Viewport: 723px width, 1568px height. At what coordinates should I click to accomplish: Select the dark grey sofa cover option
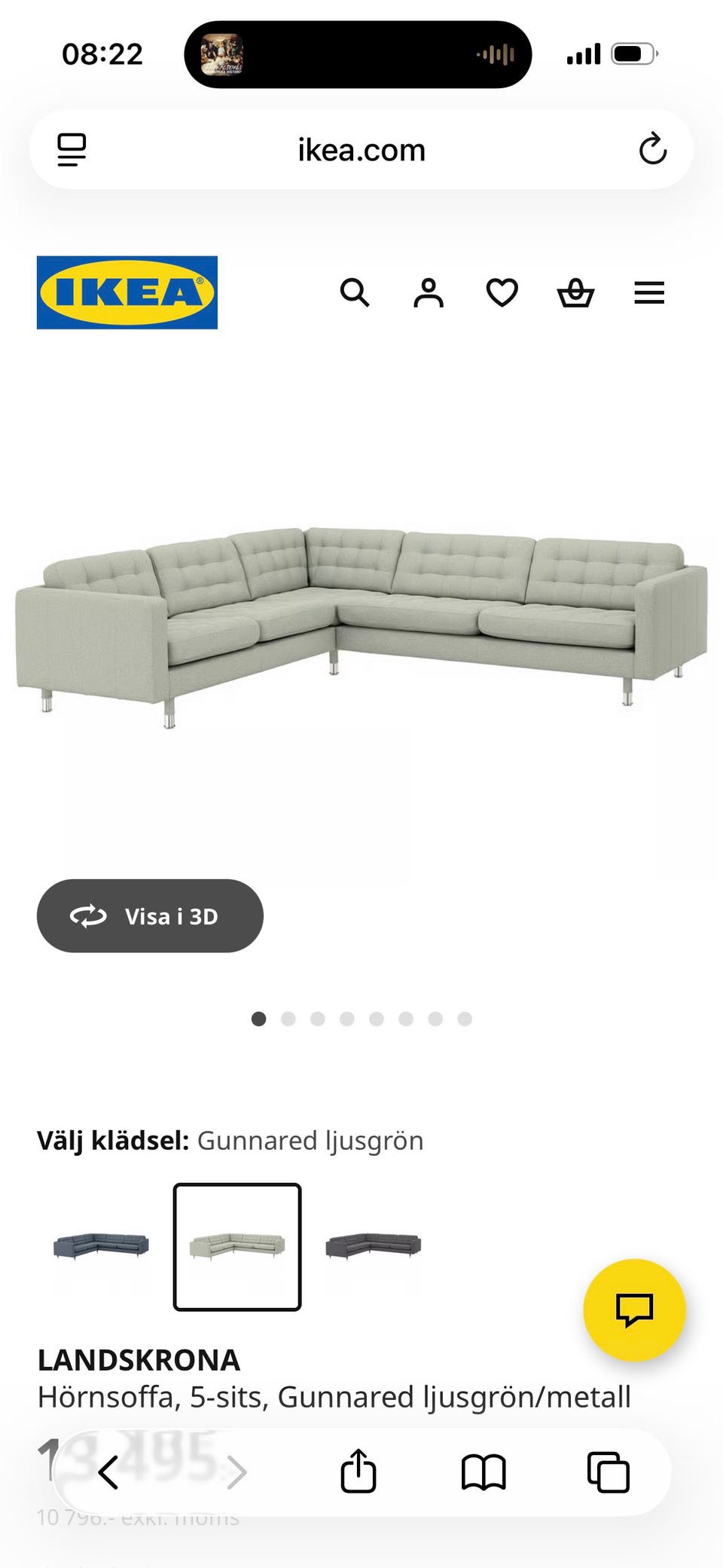(373, 1246)
